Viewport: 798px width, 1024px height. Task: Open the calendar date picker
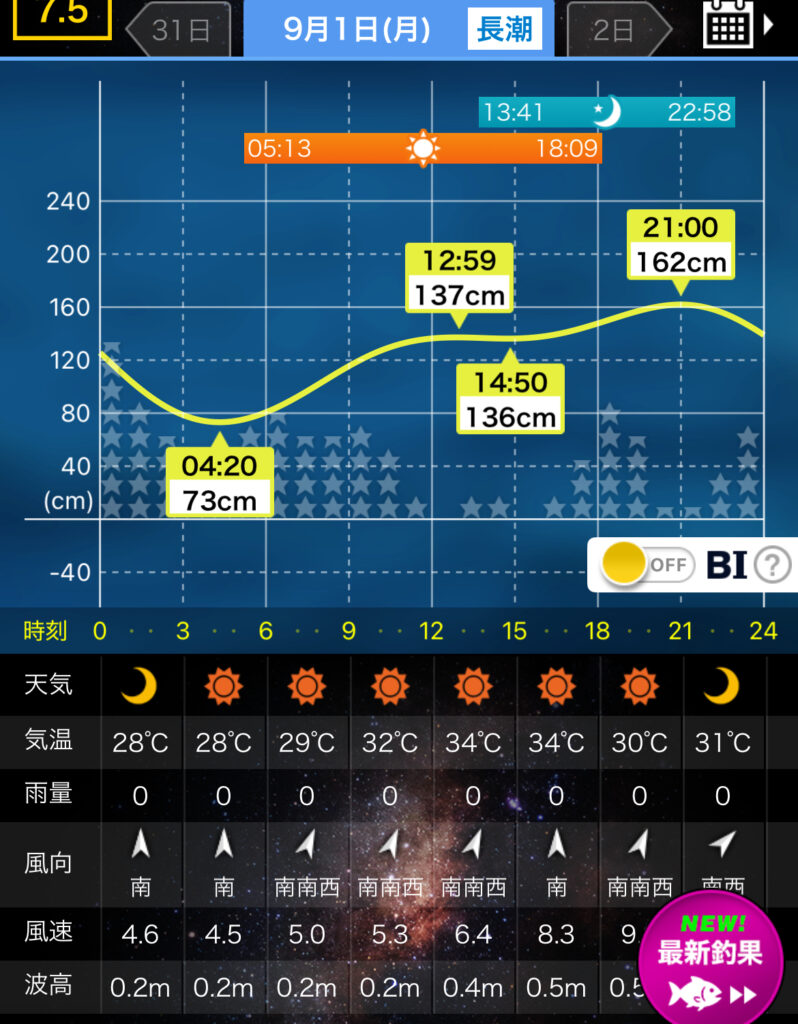[728, 24]
